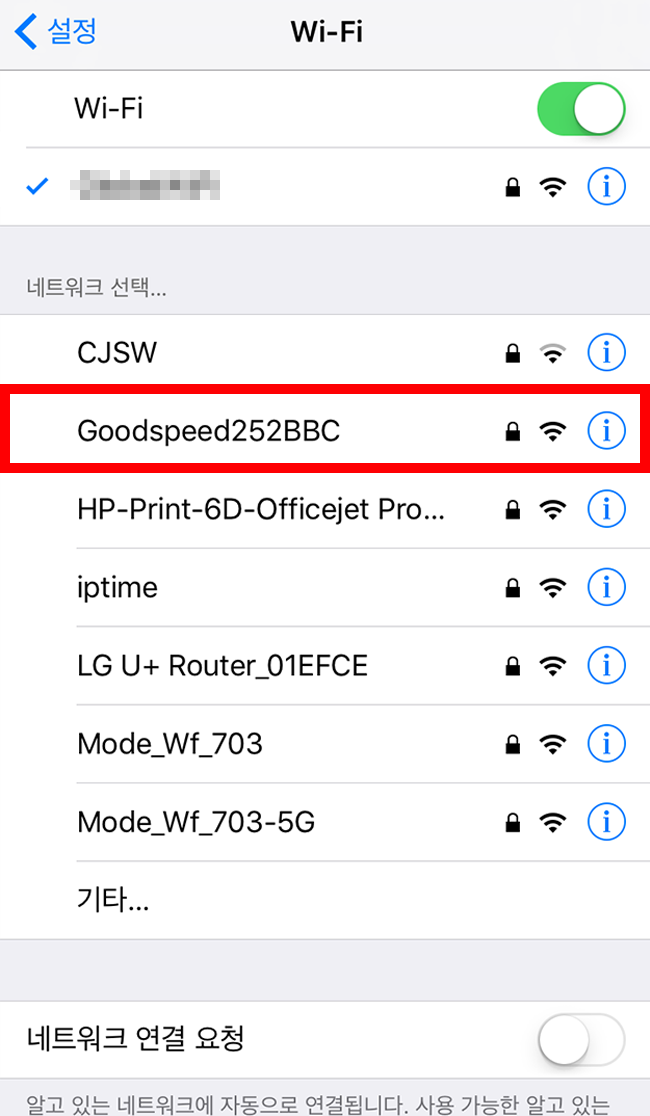Open info for Mode_Wf_703-5G
Screen dimensions: 650x1116
coord(606,822)
